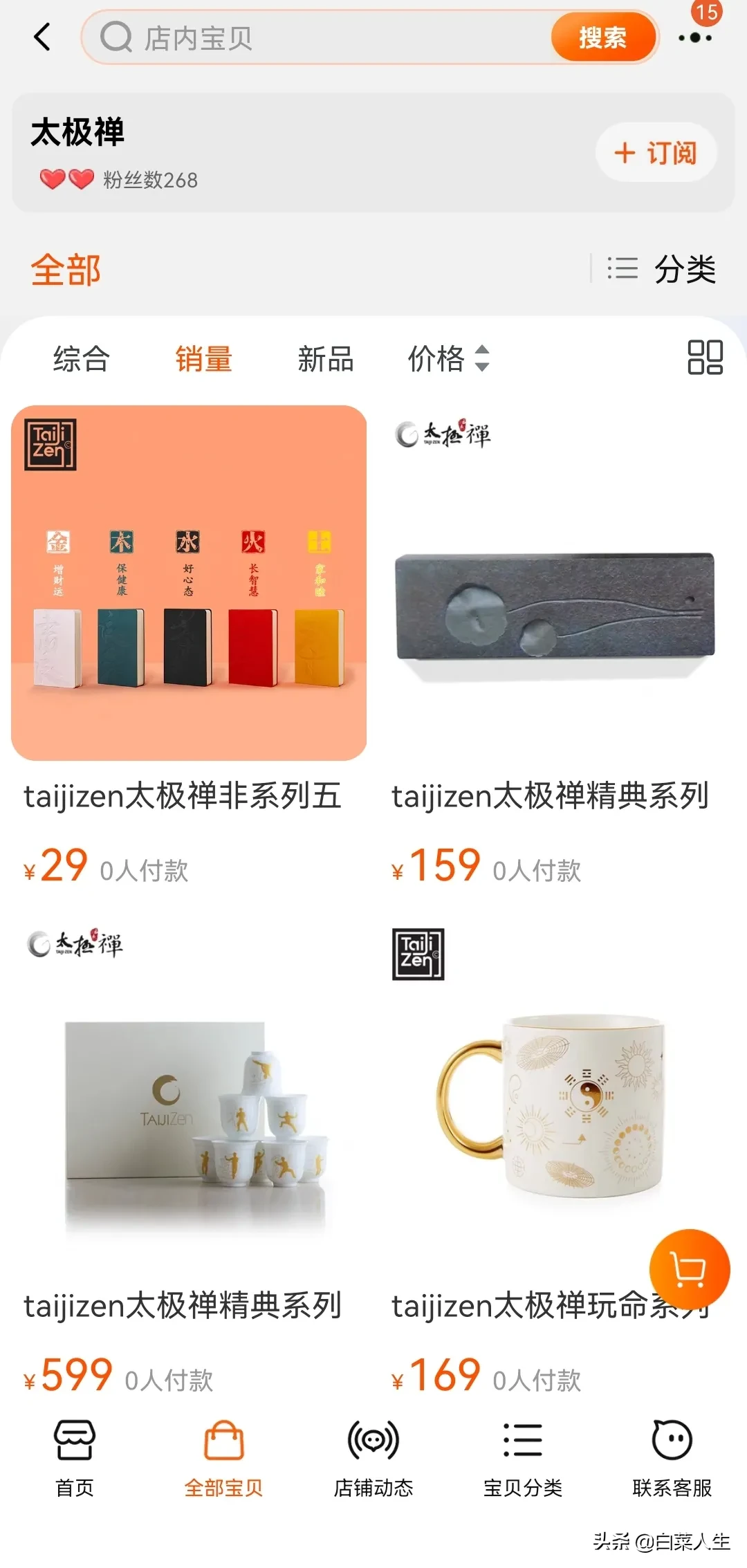Go back using the top-left arrow

43,37
